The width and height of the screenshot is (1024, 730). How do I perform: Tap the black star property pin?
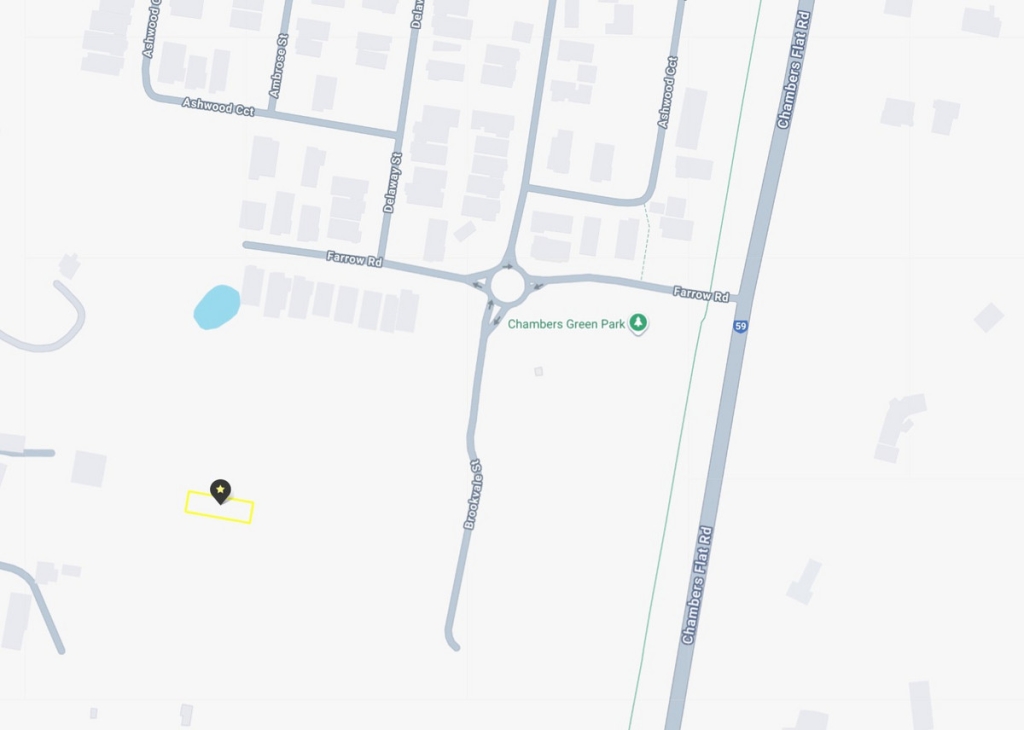coord(220,490)
